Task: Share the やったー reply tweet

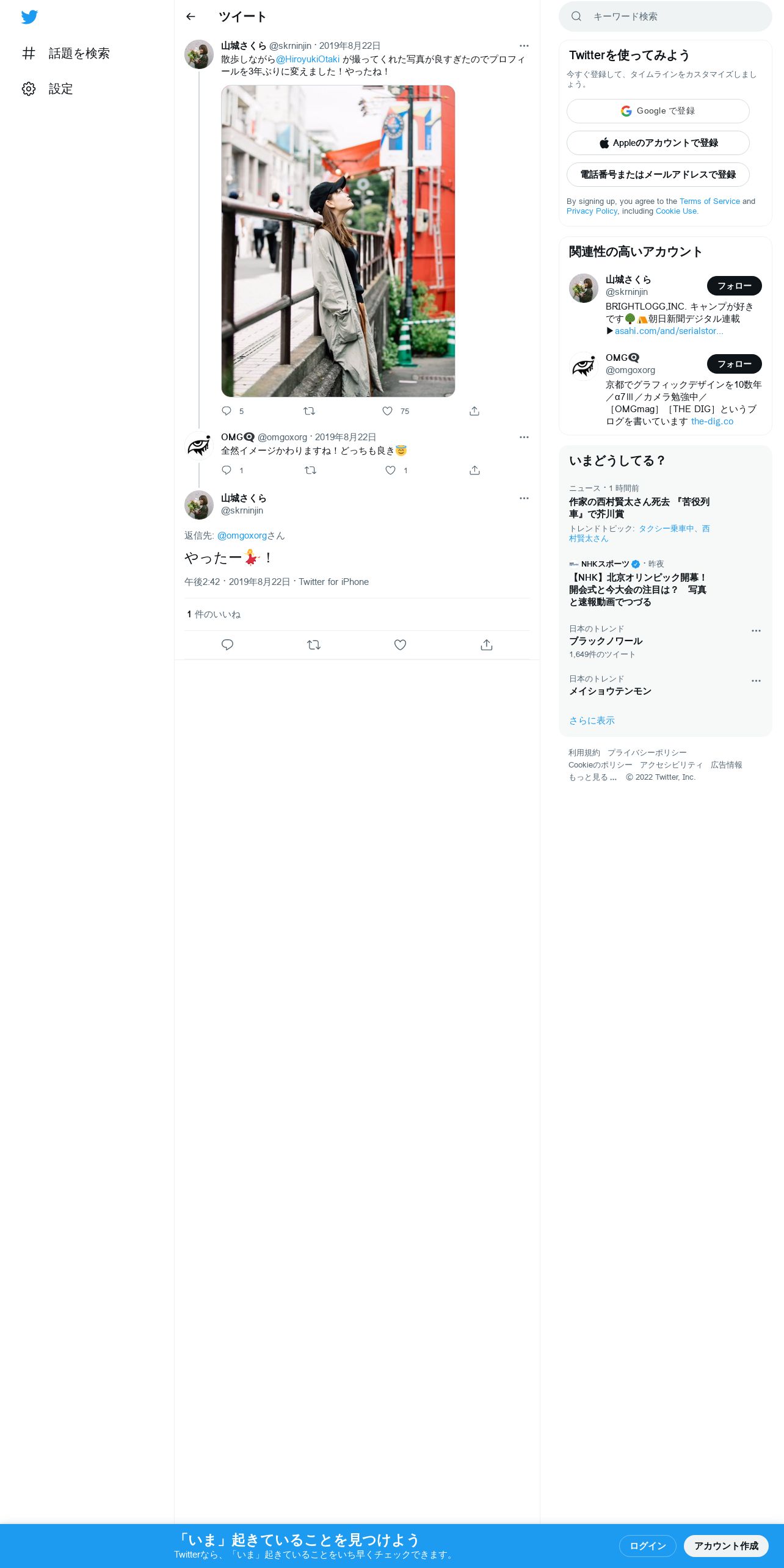Action: tap(487, 645)
